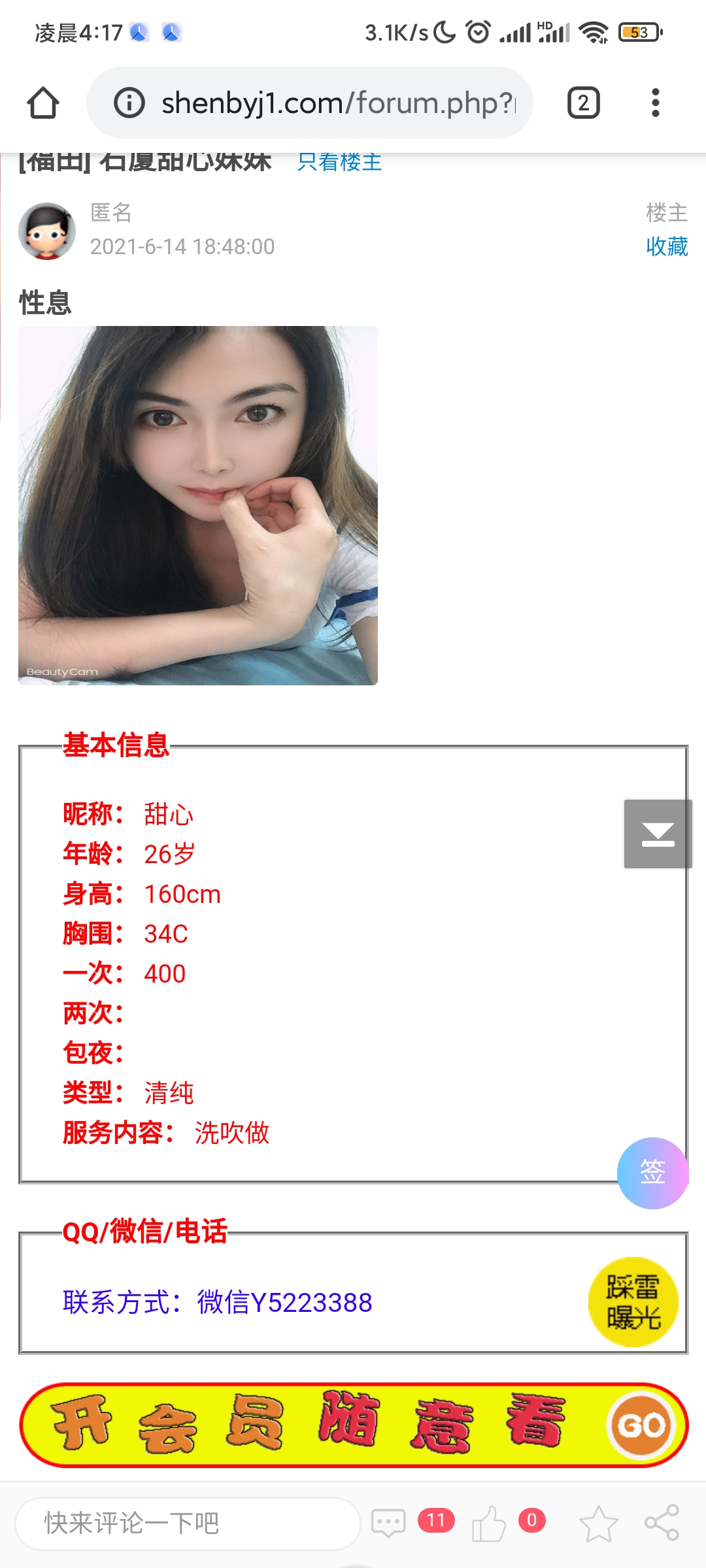
Task: Like this post with thumbs-up
Action: tap(489, 1523)
